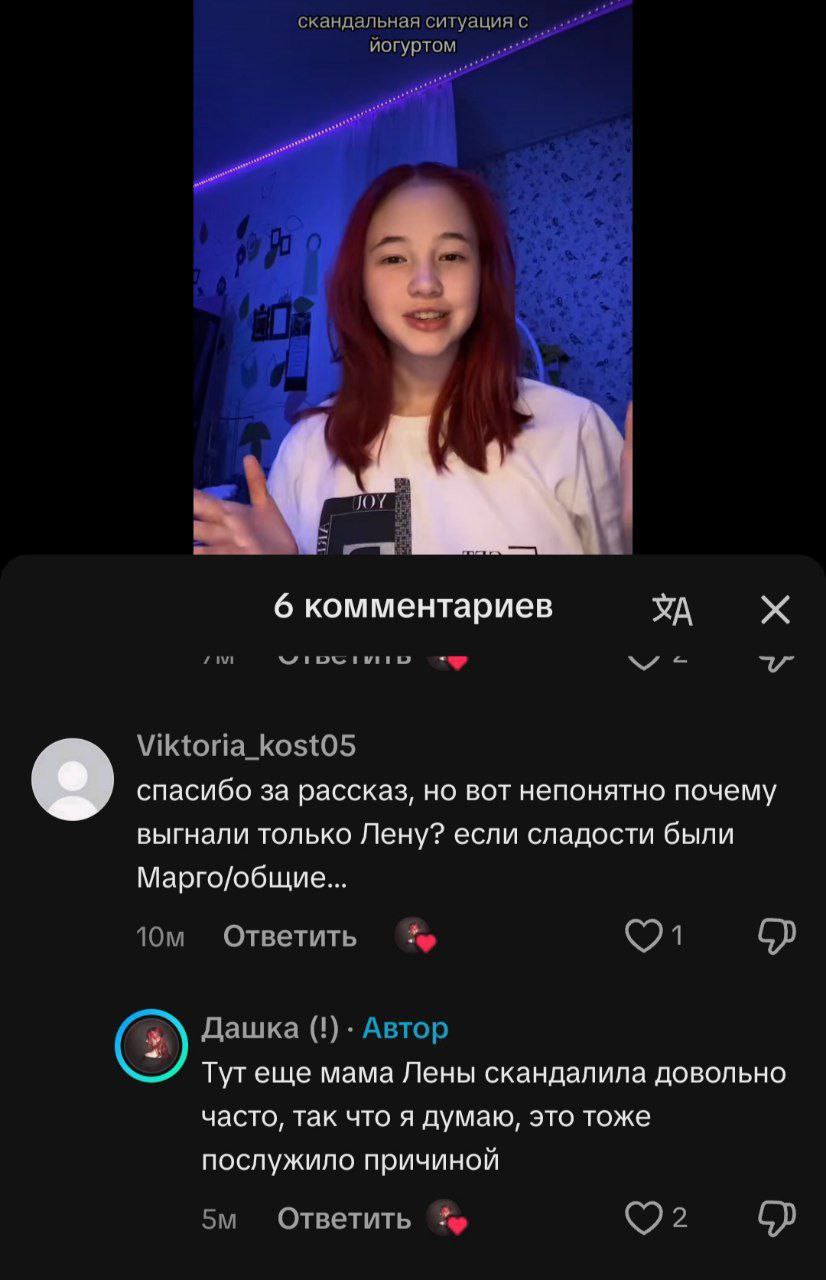Dislike Viktoria_kost05's comment
Viewport: 826px width, 1280px height.
coord(776,936)
